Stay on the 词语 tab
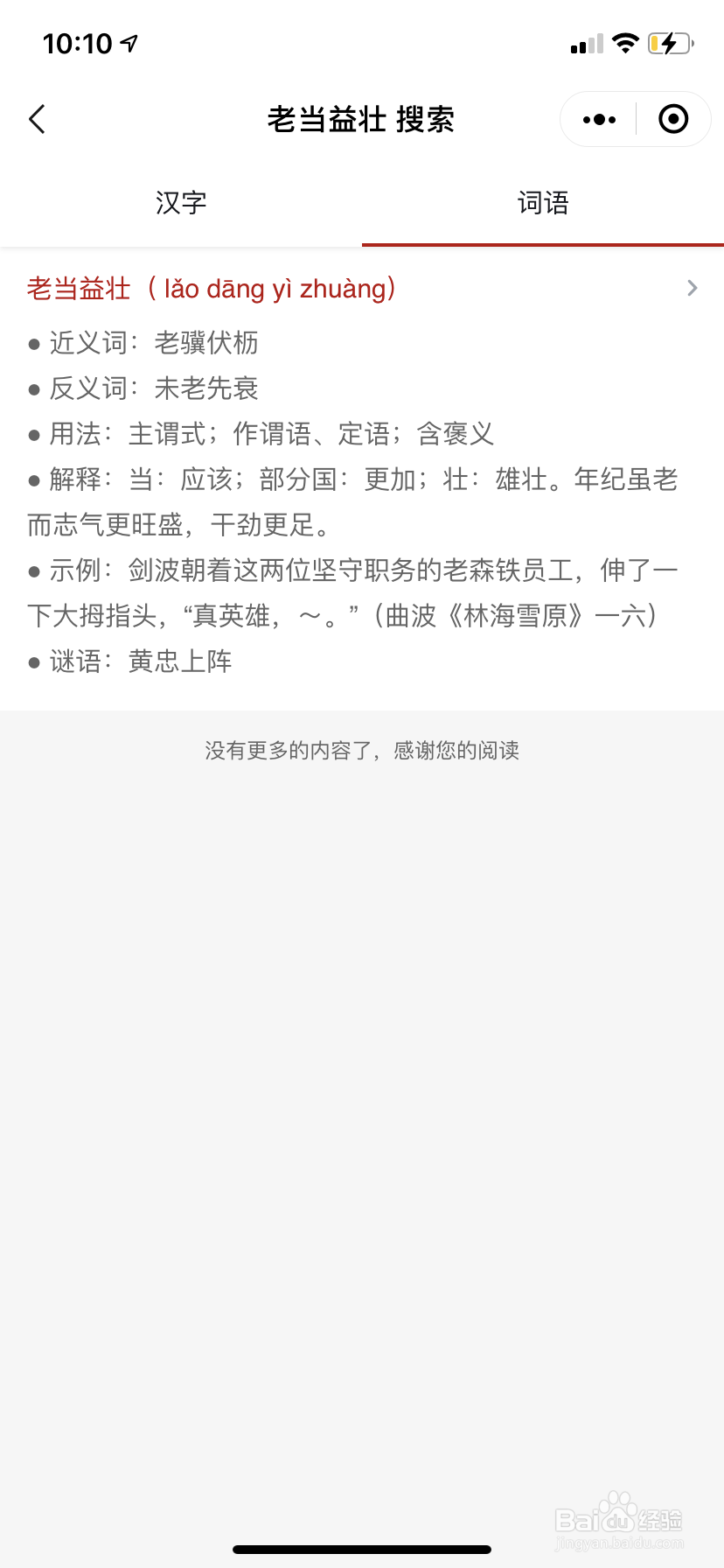The image size is (724, 1568). [x=543, y=203]
